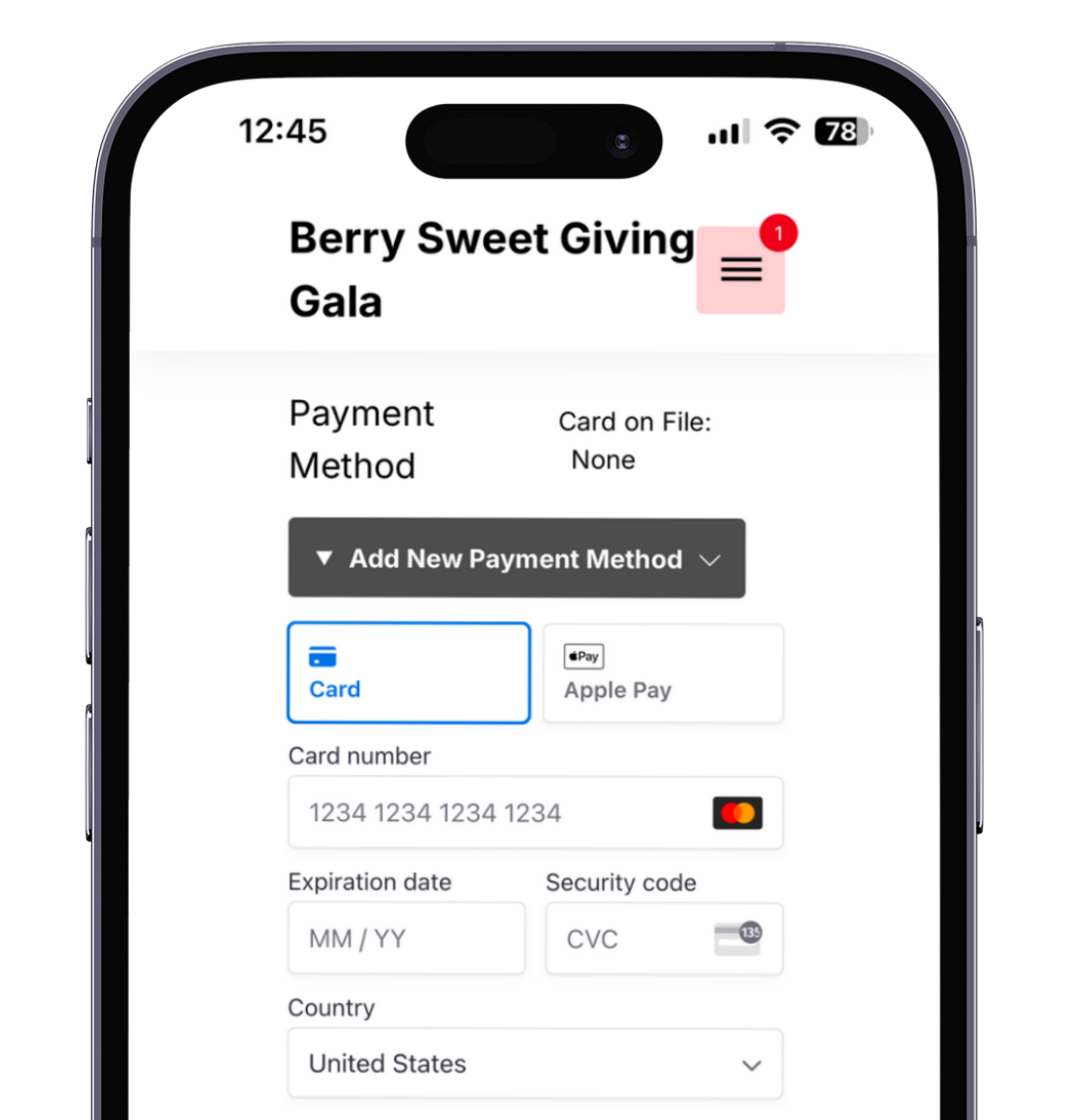Enter the CVC security code field
1069x1120 pixels.
(633, 939)
